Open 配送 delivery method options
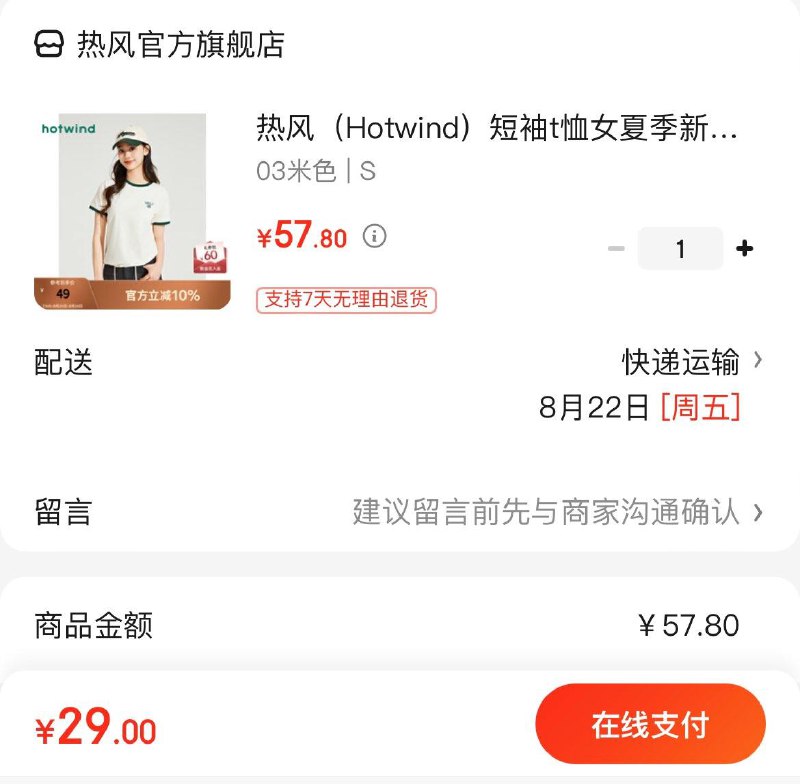 click(x=690, y=361)
